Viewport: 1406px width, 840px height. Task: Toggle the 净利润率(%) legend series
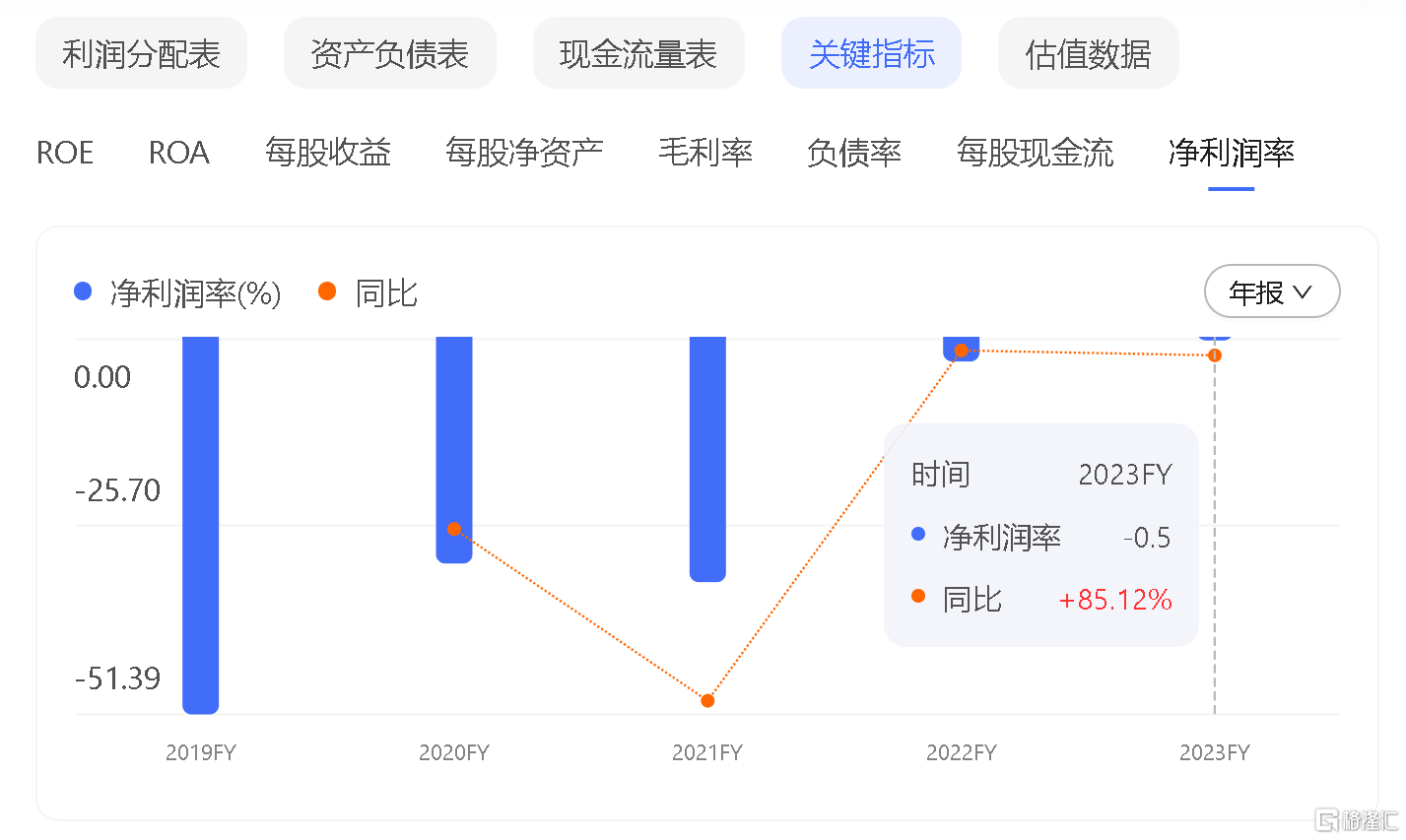tap(177, 293)
